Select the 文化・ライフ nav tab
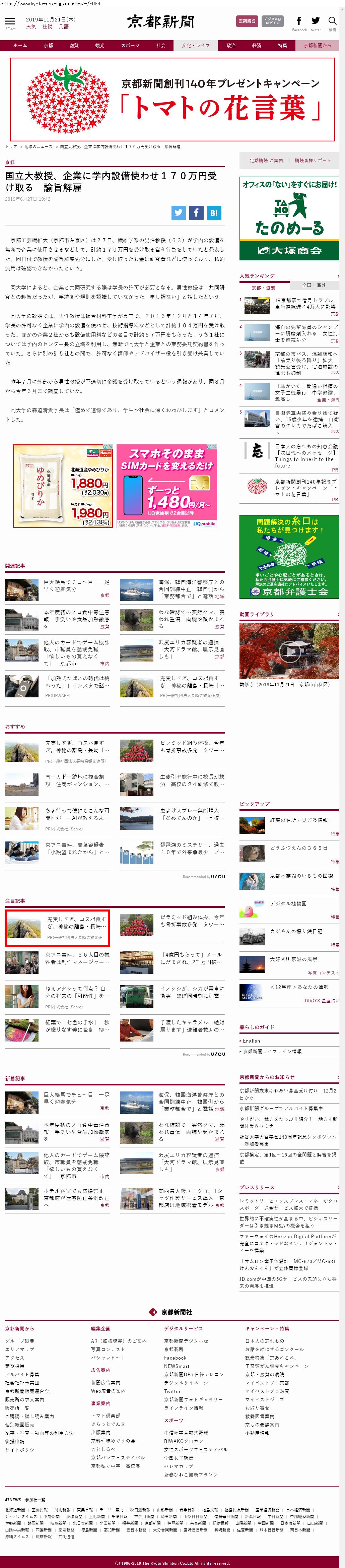The width and height of the screenshot is (345, 1568). point(195,46)
